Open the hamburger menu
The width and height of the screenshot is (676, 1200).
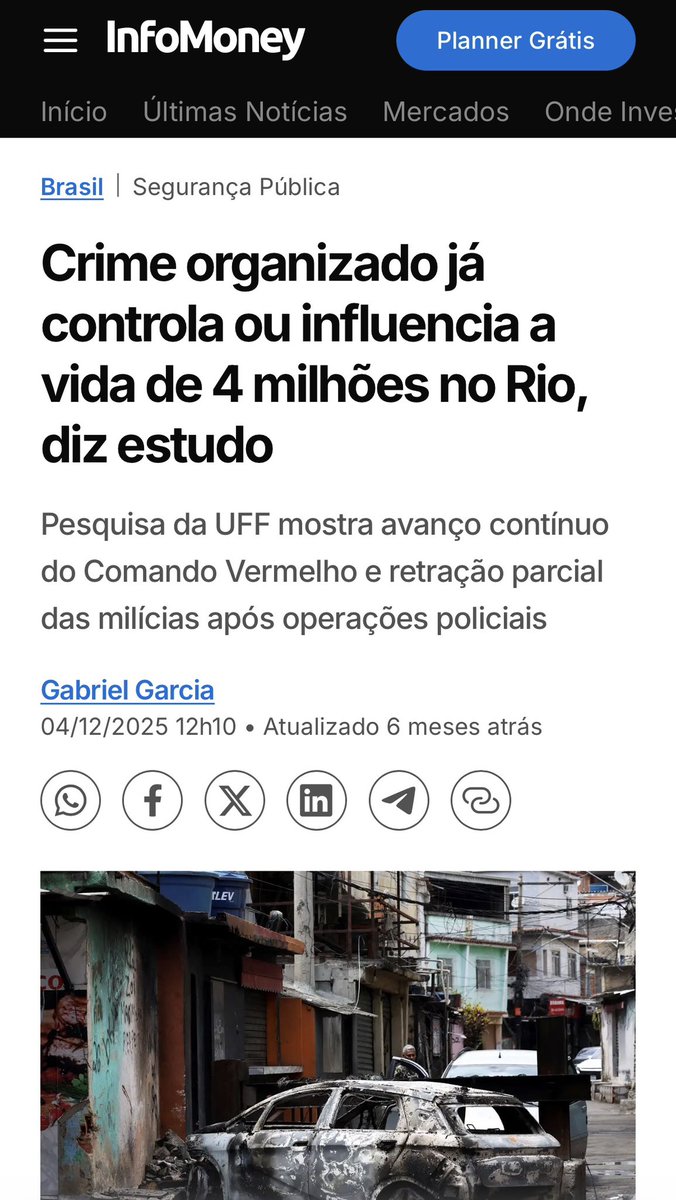(60, 41)
